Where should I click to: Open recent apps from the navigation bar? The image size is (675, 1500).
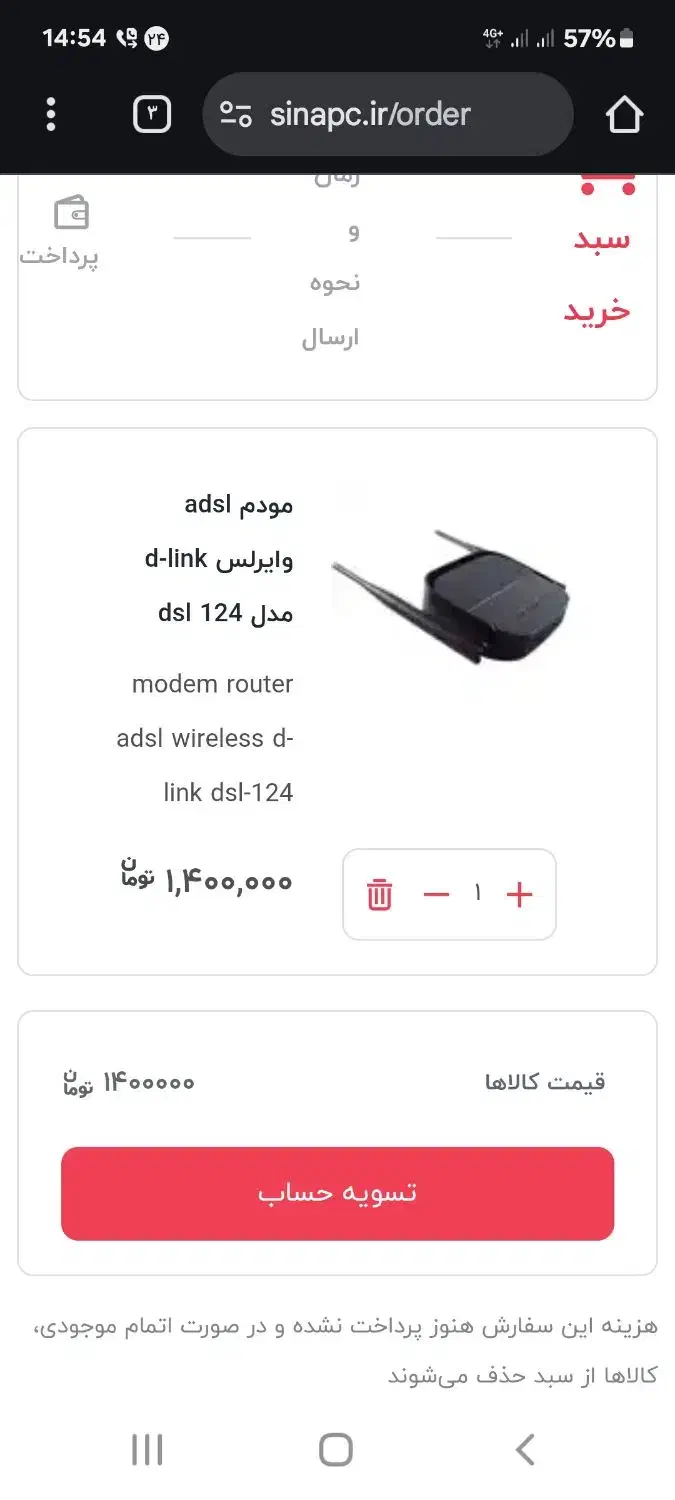click(x=147, y=1449)
